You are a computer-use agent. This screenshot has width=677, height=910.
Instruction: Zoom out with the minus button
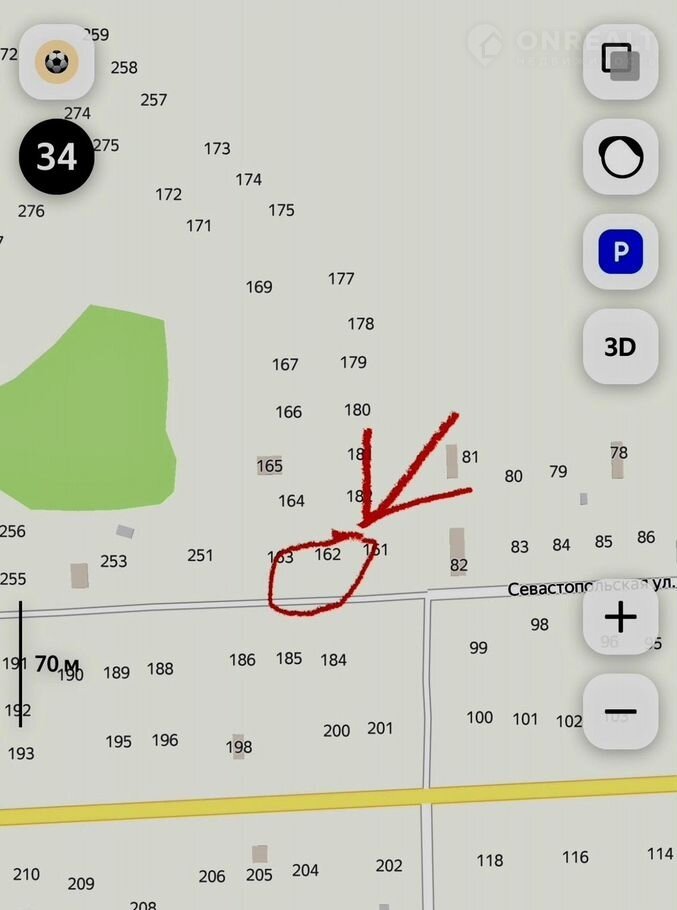pos(620,712)
